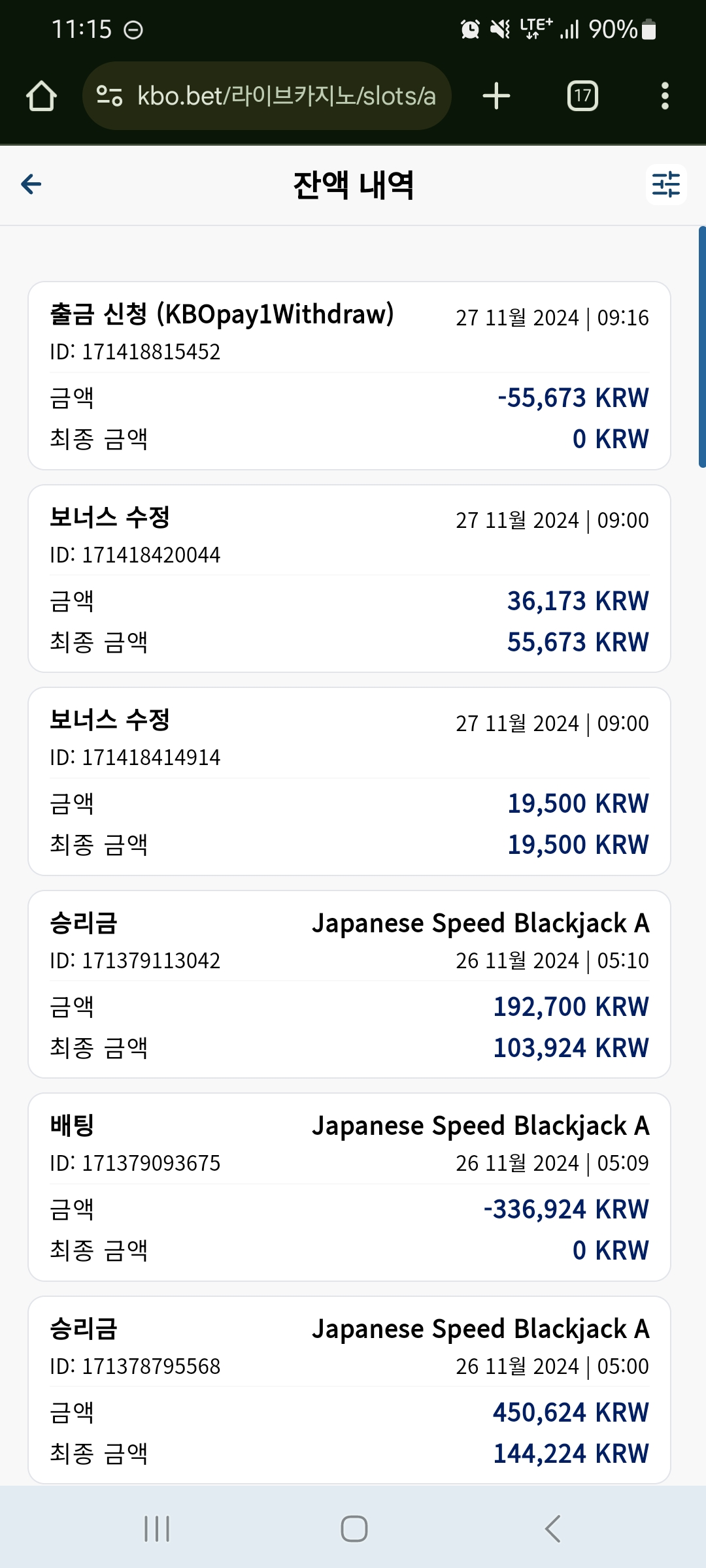706x1568 pixels.
Task: Open the browser overflow menu
Action: 665,96
